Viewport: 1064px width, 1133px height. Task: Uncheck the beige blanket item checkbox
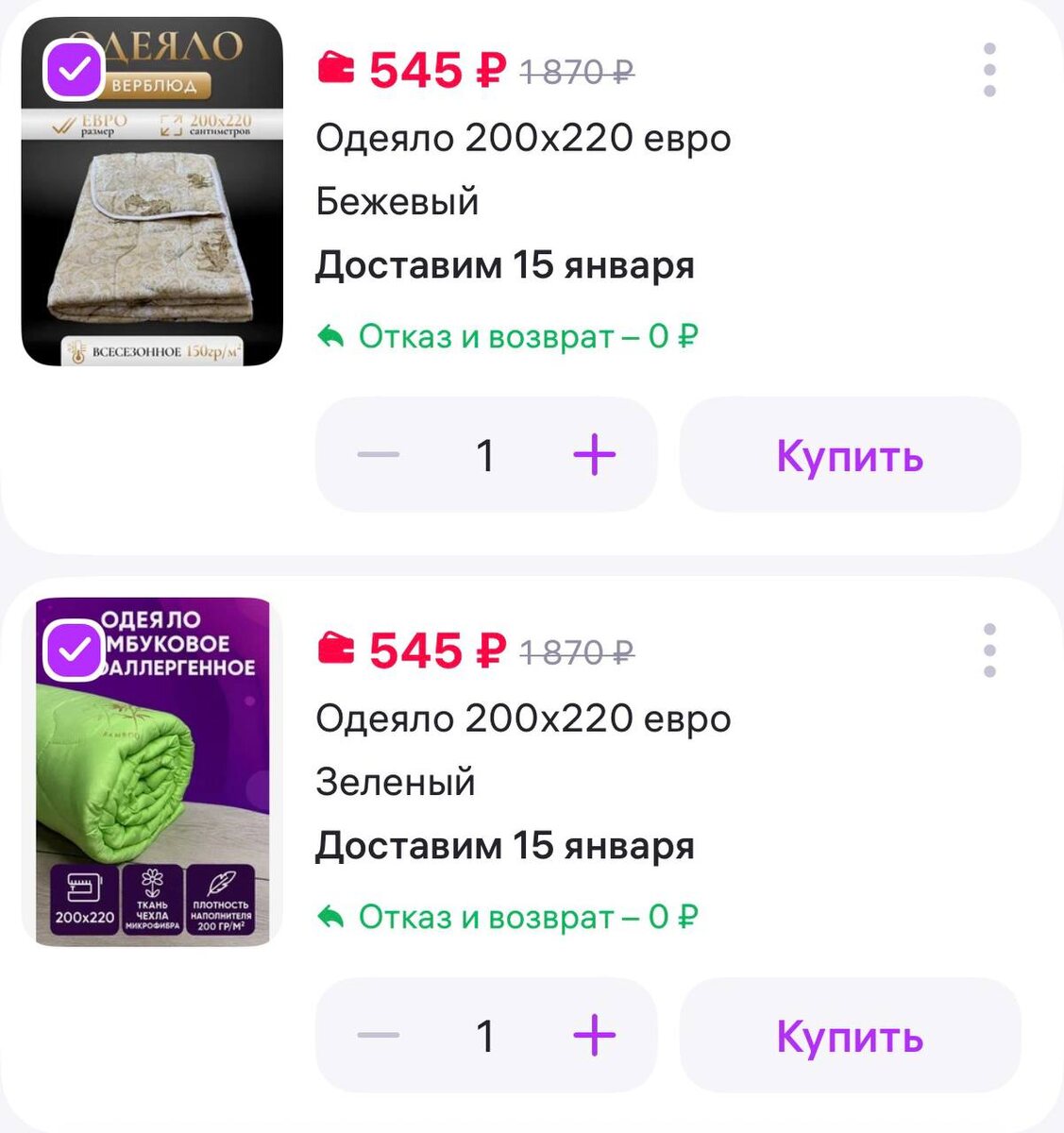[74, 70]
